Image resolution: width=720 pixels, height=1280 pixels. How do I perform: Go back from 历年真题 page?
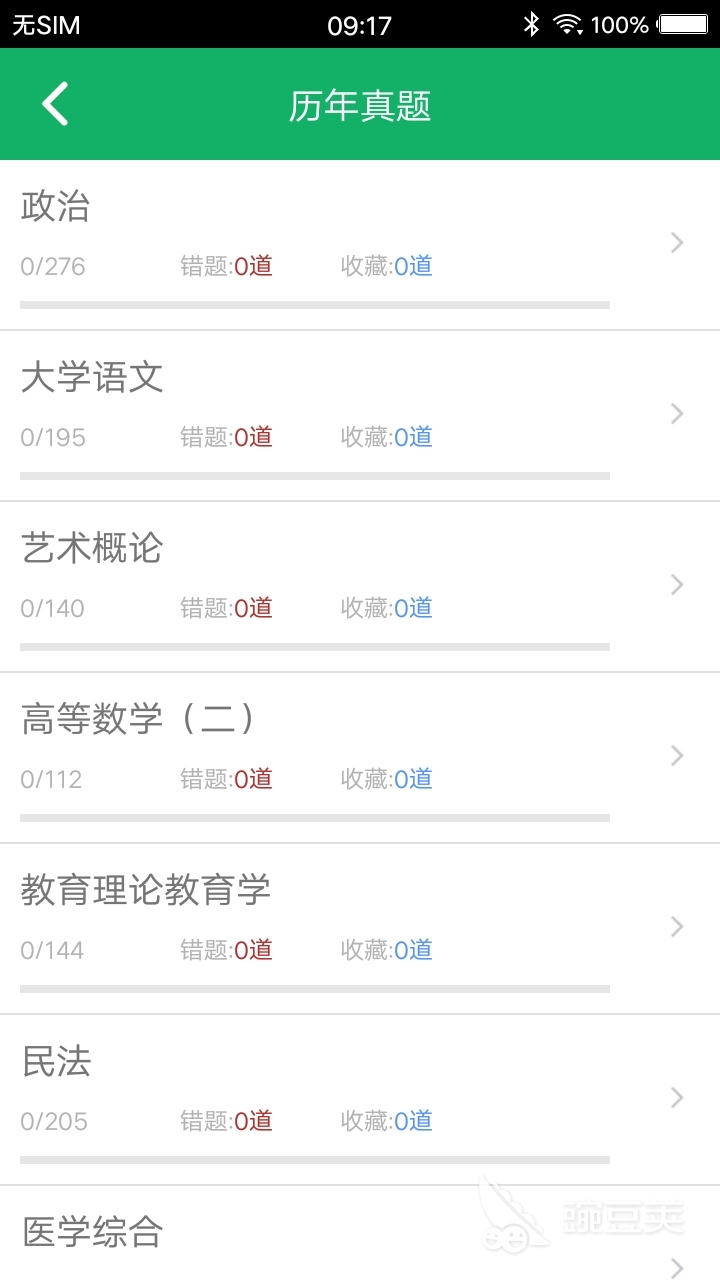pyautogui.click(x=55, y=104)
